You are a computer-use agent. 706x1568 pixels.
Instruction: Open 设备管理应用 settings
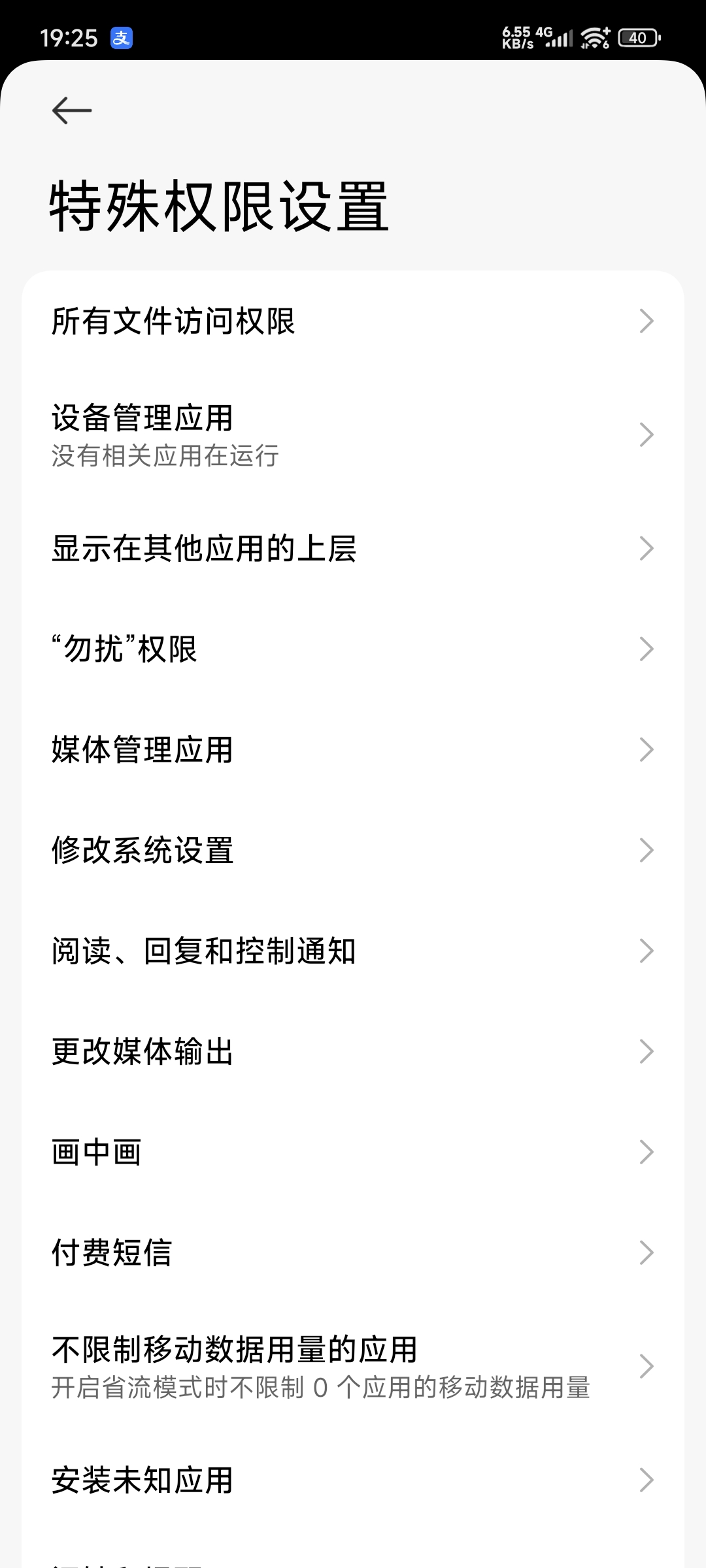353,434
